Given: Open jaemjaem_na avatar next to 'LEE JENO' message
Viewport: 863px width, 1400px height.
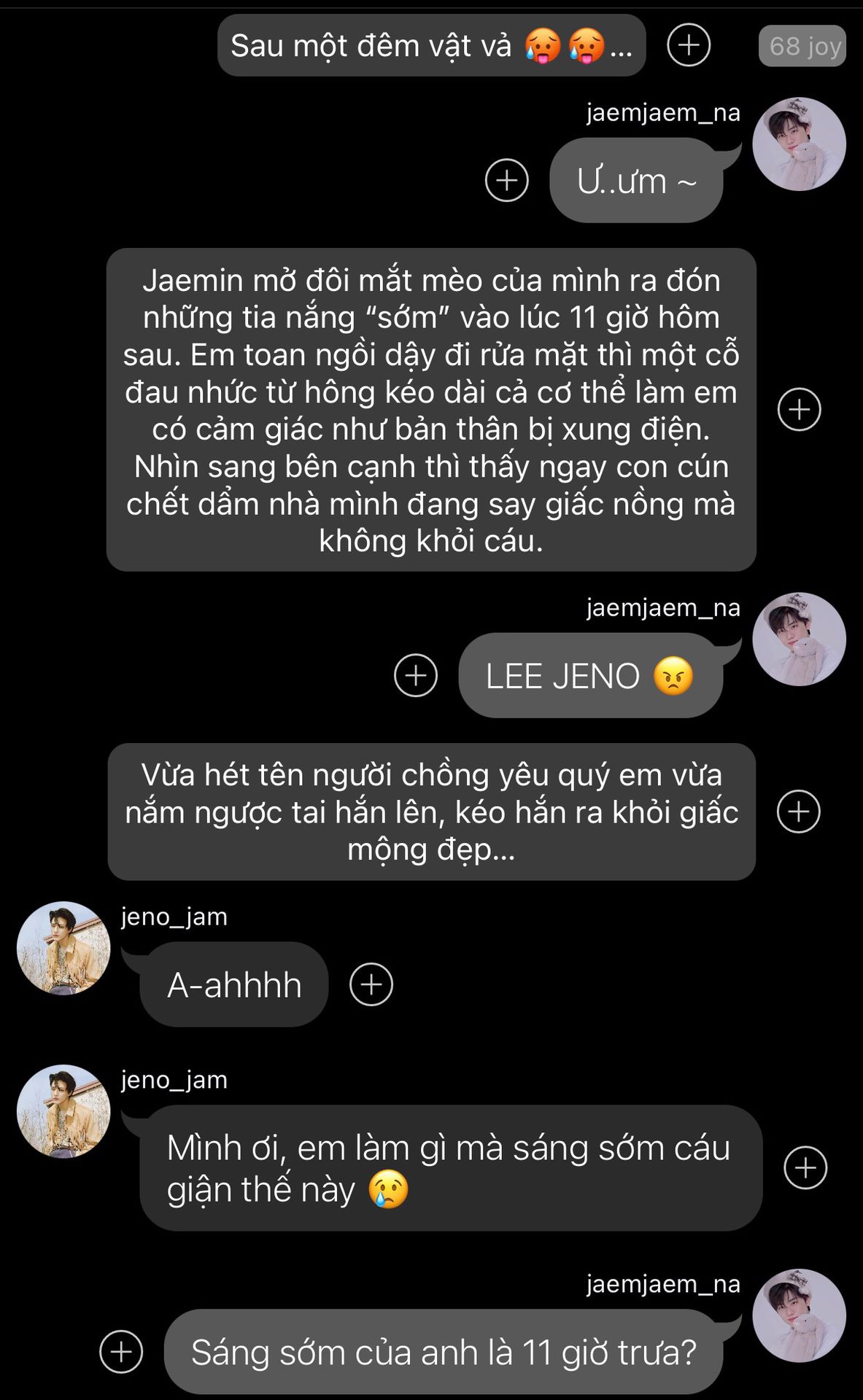Looking at the screenshot, I should point(799,639).
